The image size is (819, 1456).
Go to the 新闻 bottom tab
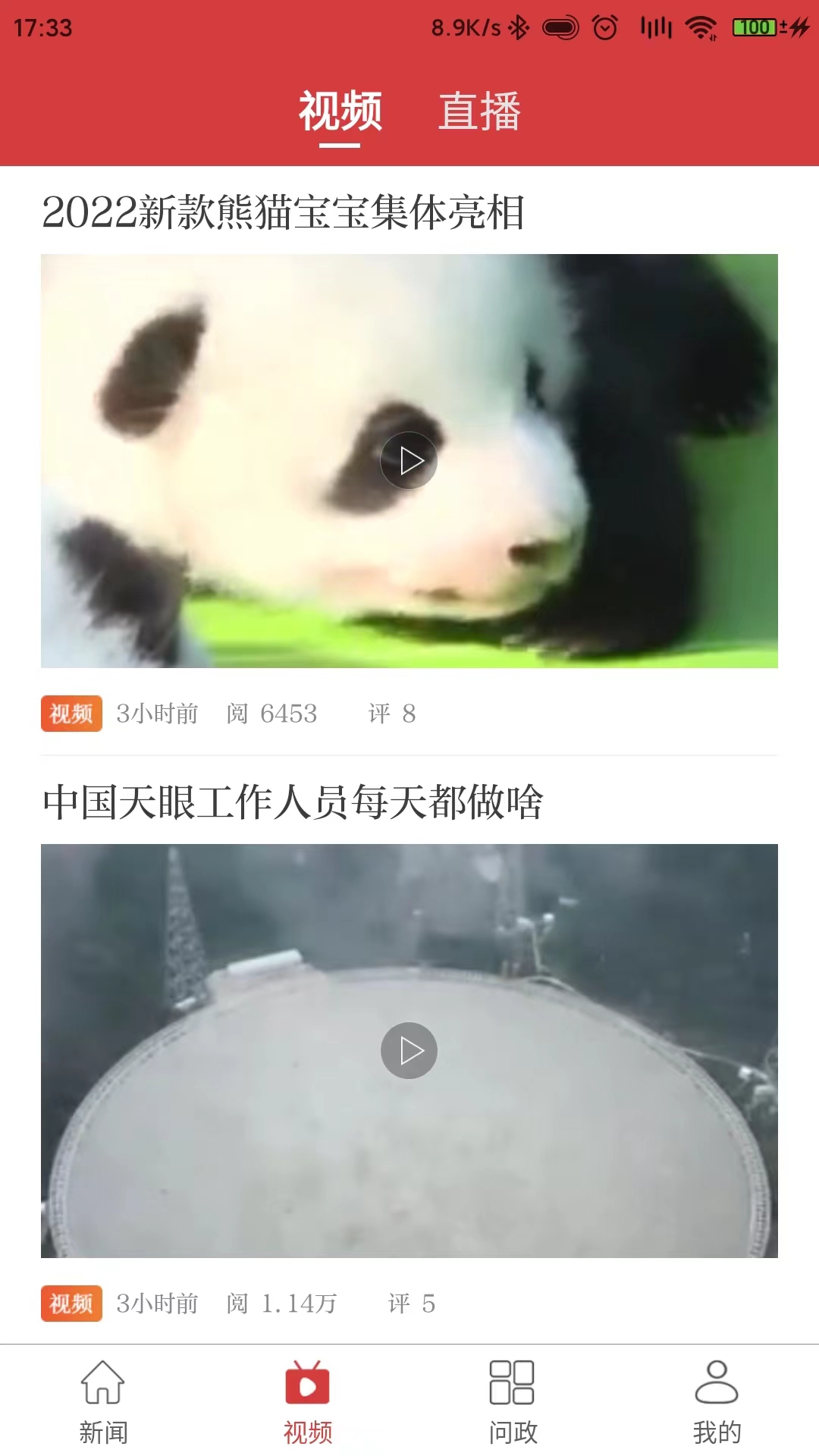(103, 1401)
